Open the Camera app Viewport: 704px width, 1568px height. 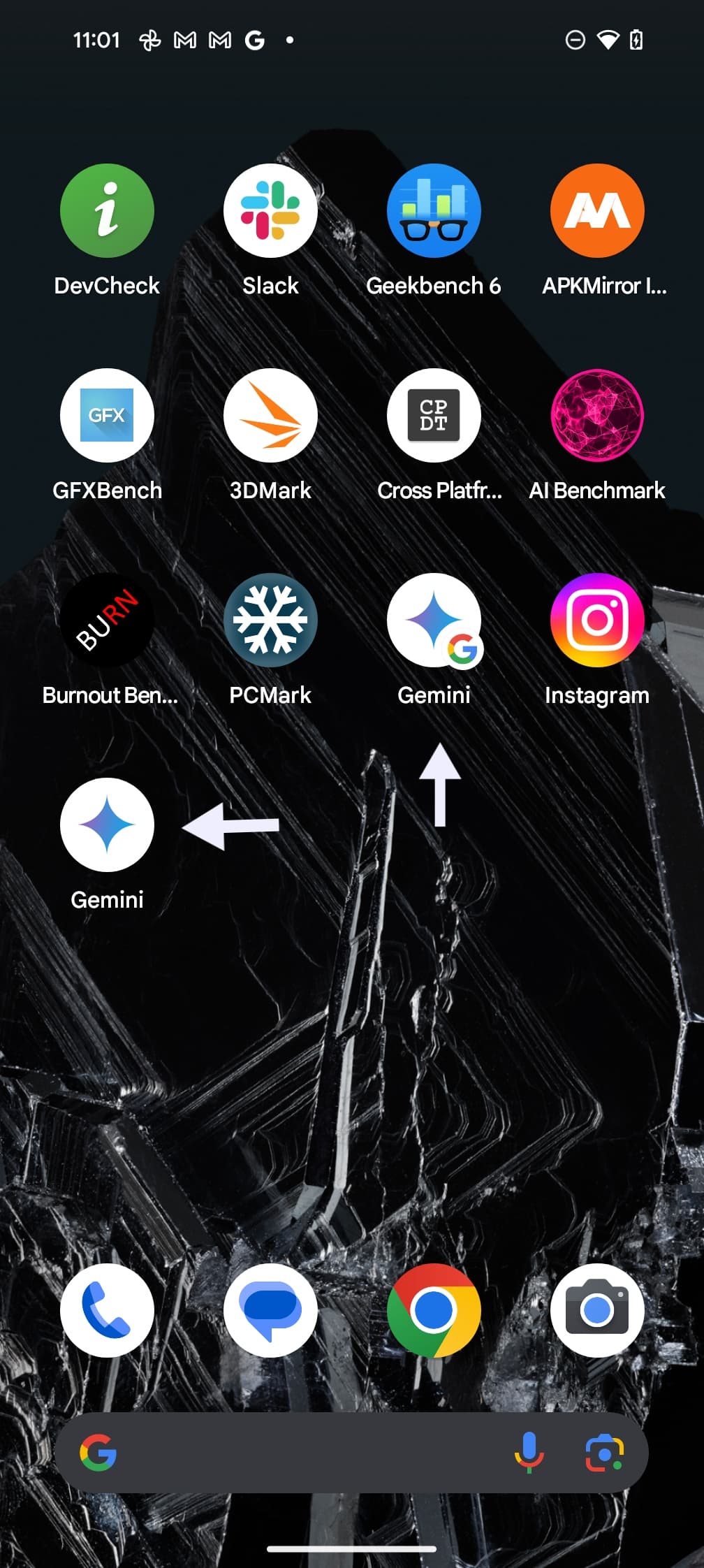coord(597,1310)
